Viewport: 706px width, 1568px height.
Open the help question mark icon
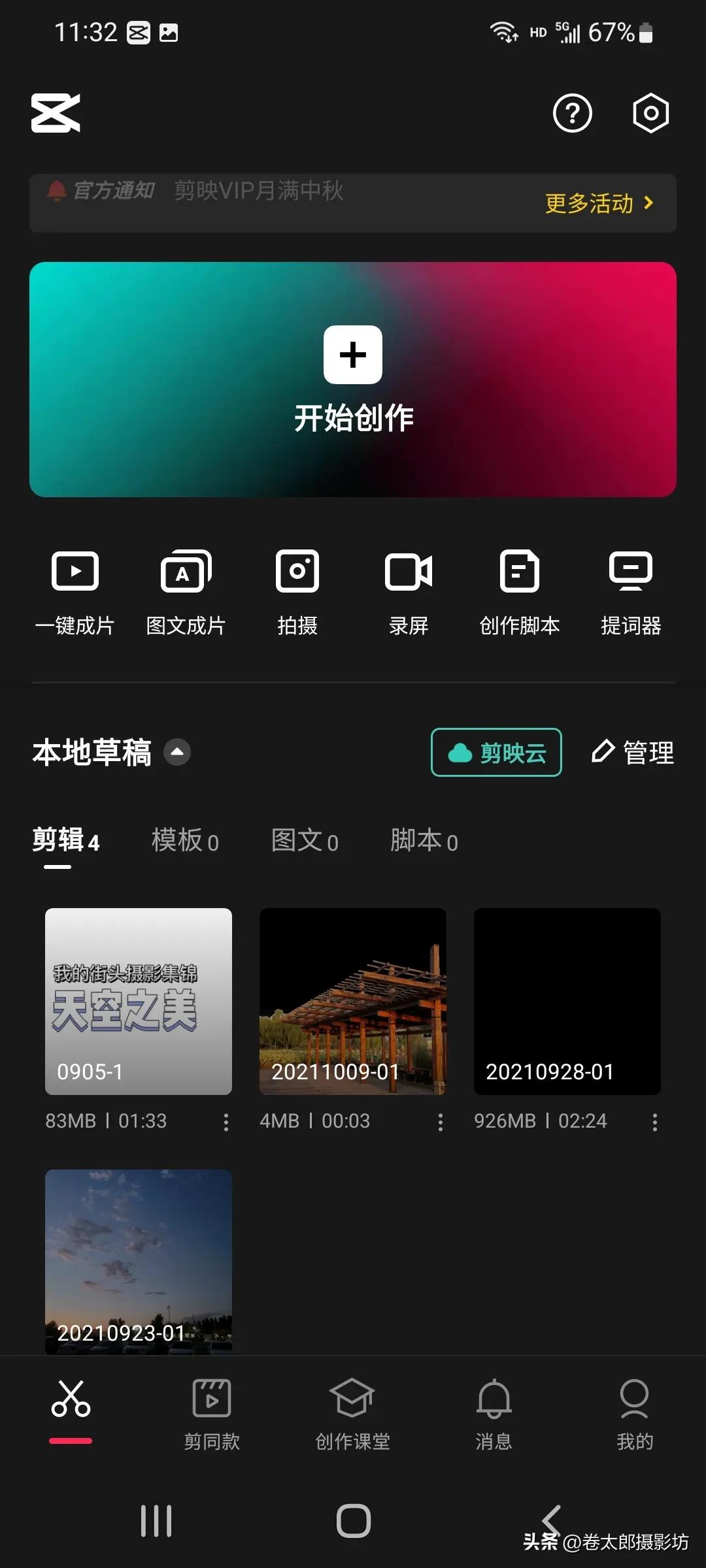pyautogui.click(x=572, y=113)
